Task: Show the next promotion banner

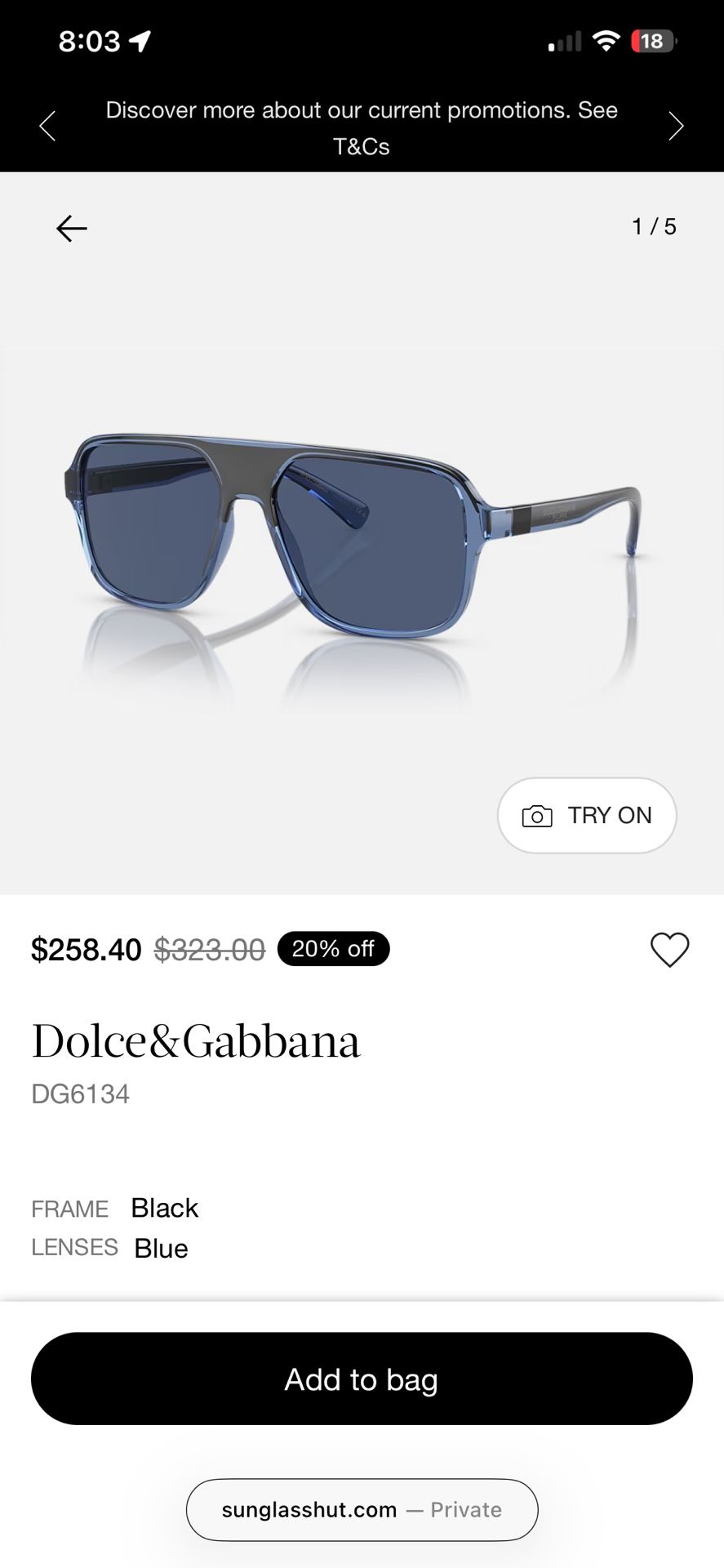Action: pyautogui.click(x=675, y=127)
